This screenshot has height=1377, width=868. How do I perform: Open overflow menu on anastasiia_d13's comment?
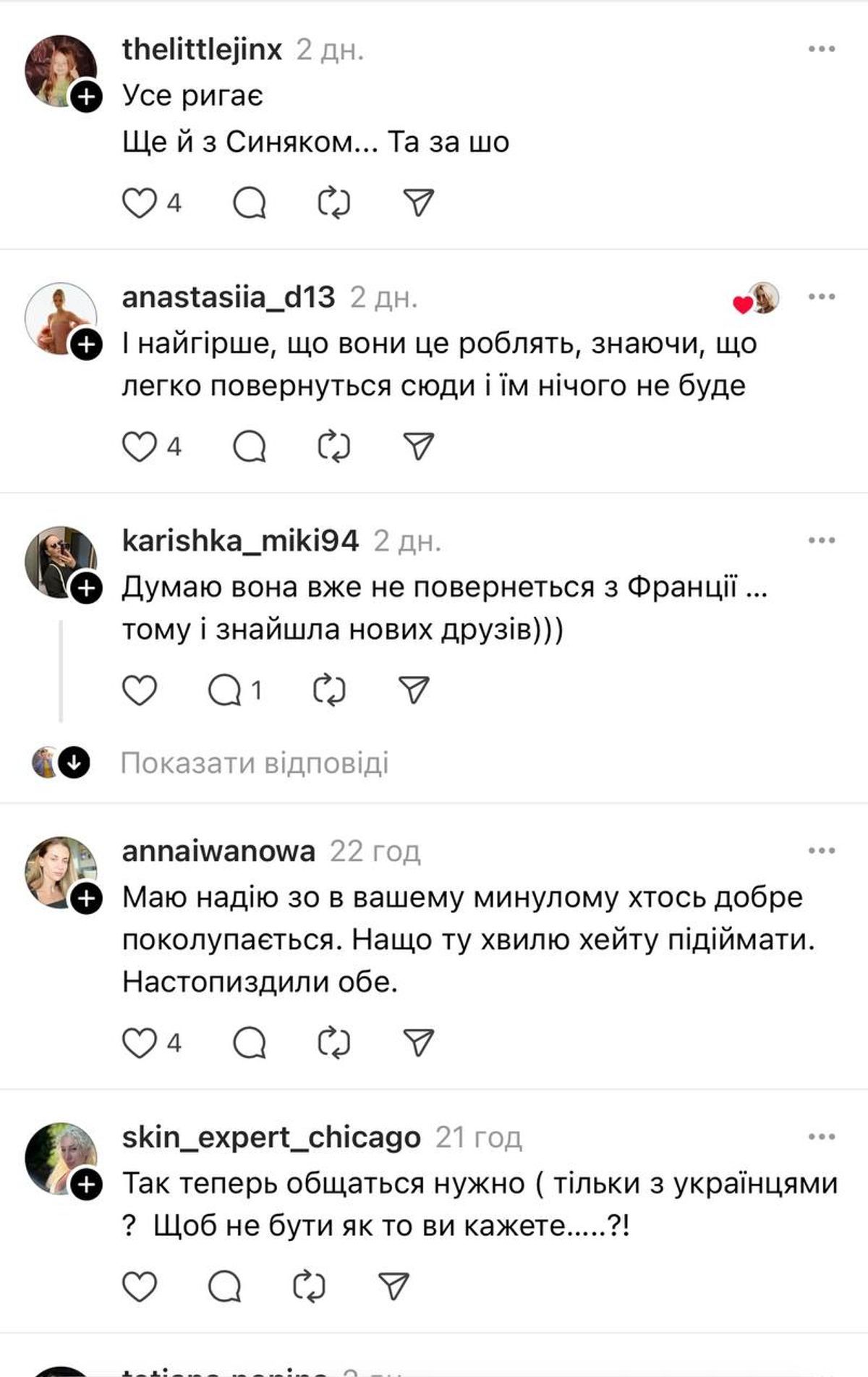point(822,297)
